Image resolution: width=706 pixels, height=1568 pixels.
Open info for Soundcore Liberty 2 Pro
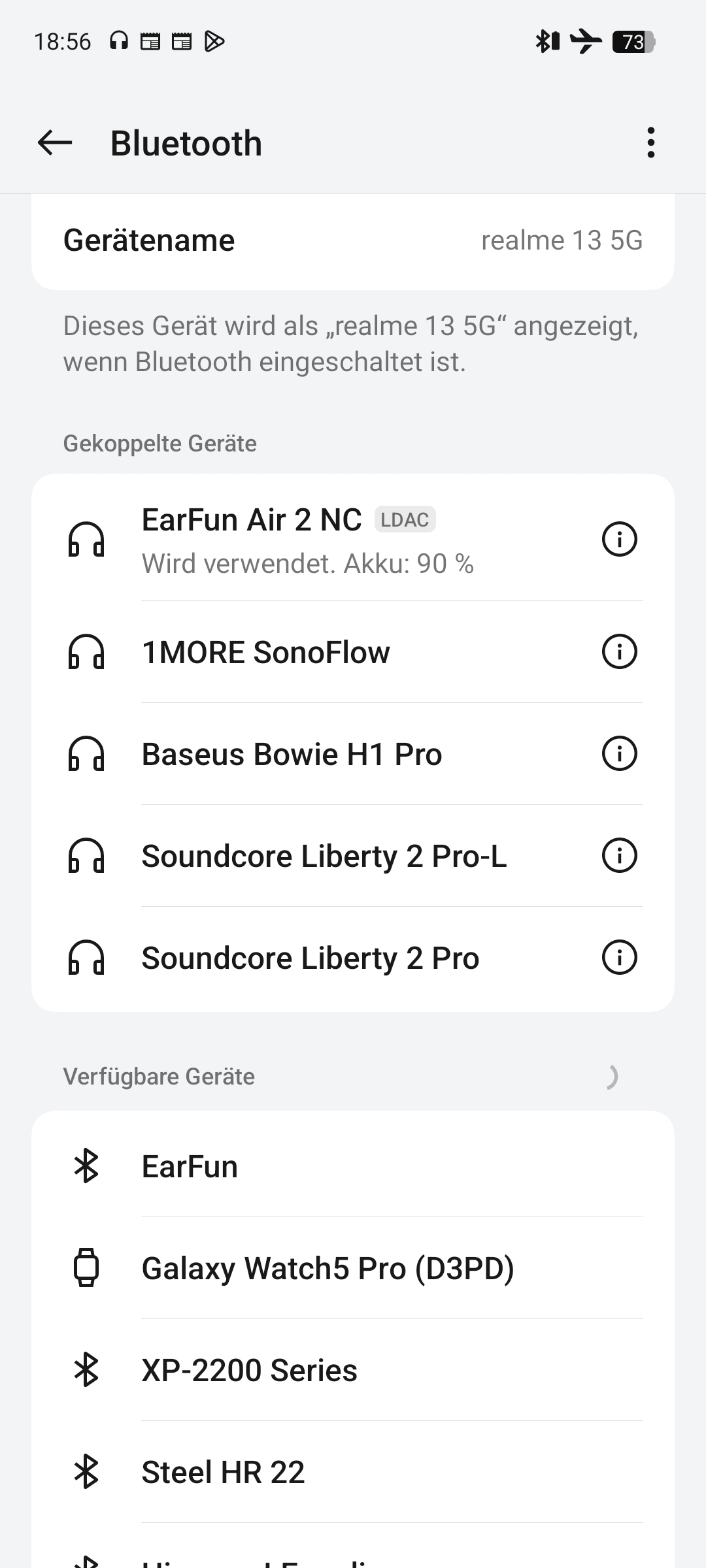click(x=619, y=957)
